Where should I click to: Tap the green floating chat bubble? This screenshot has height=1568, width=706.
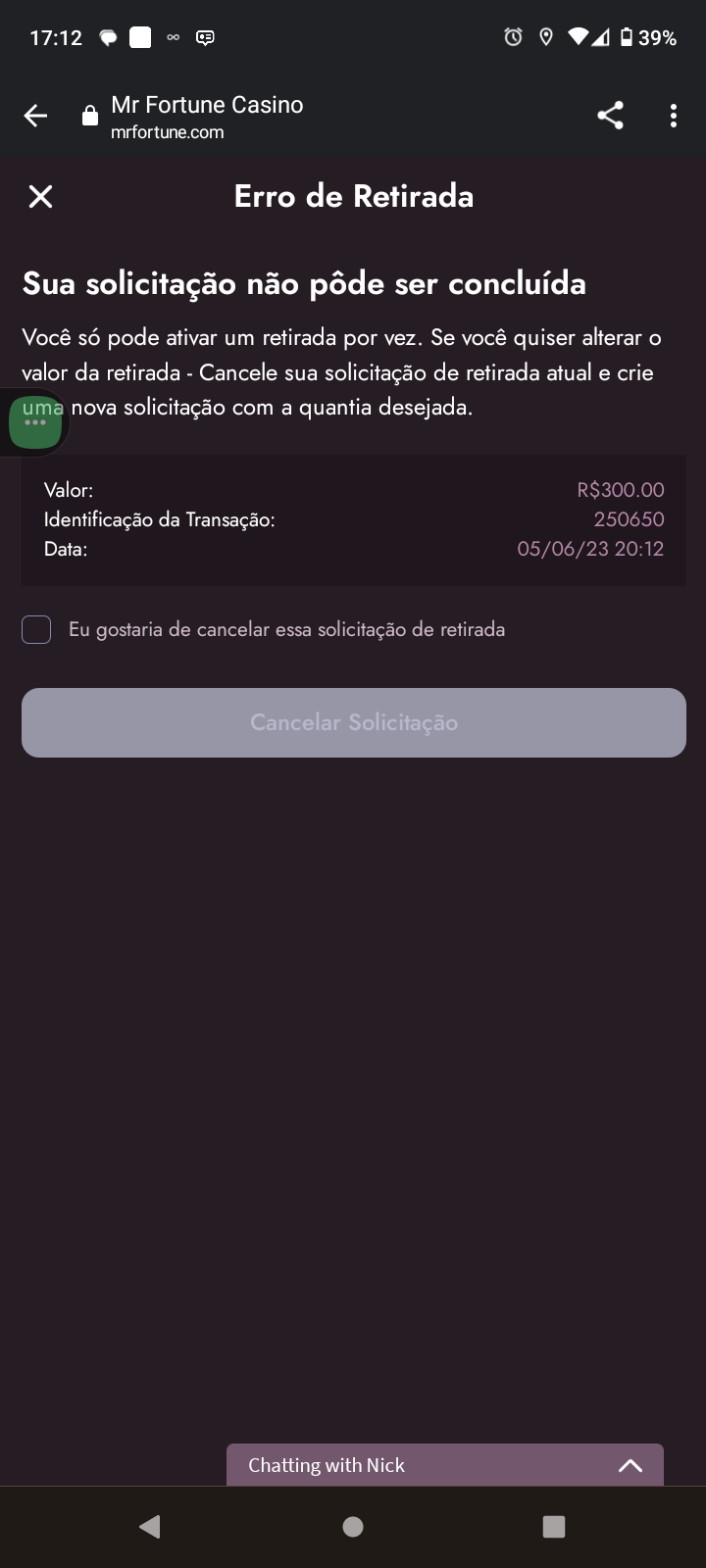35,421
